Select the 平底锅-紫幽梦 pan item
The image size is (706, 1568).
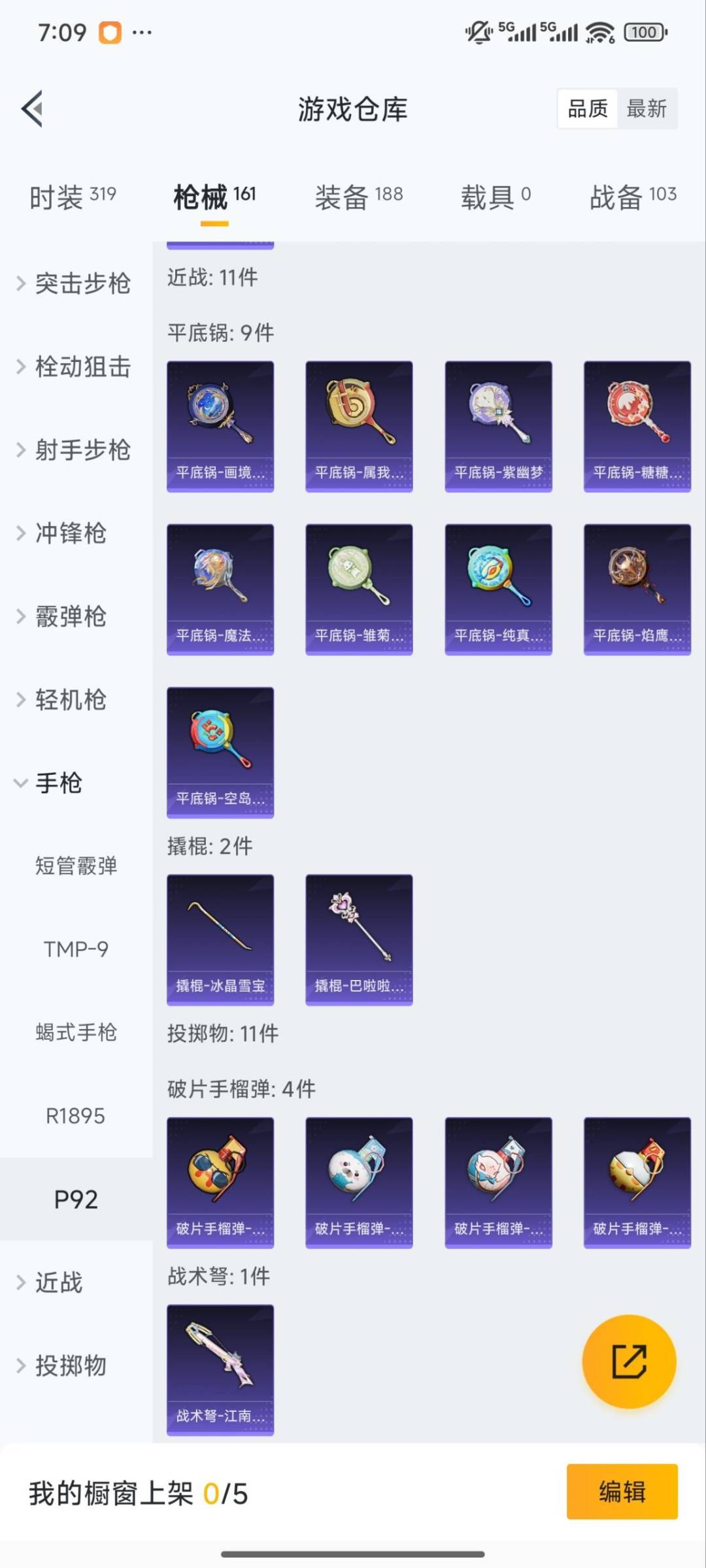point(498,425)
